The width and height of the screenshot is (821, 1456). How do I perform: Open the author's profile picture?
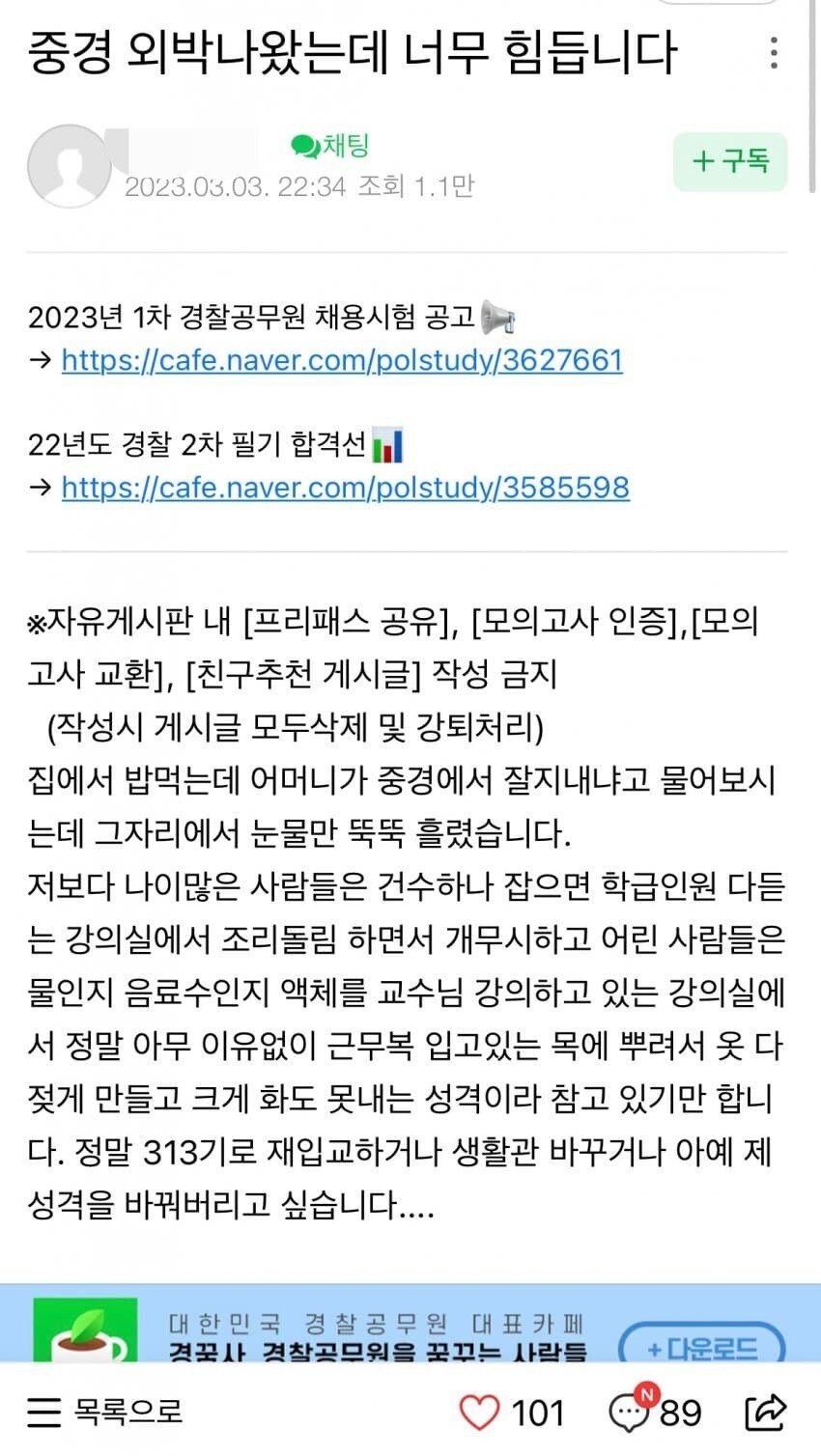[x=69, y=166]
